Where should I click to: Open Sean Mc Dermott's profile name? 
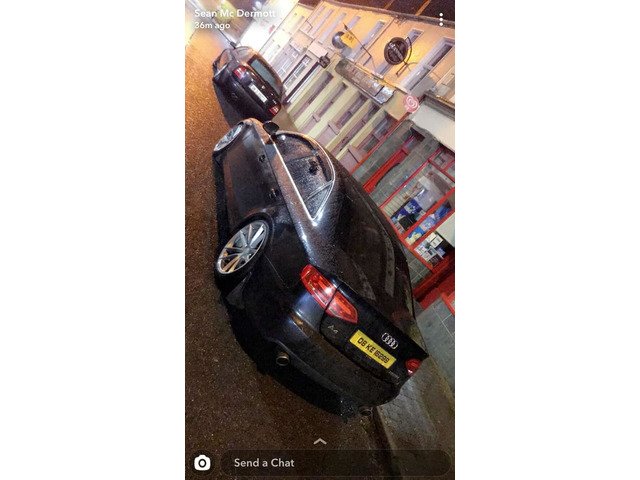(x=234, y=13)
